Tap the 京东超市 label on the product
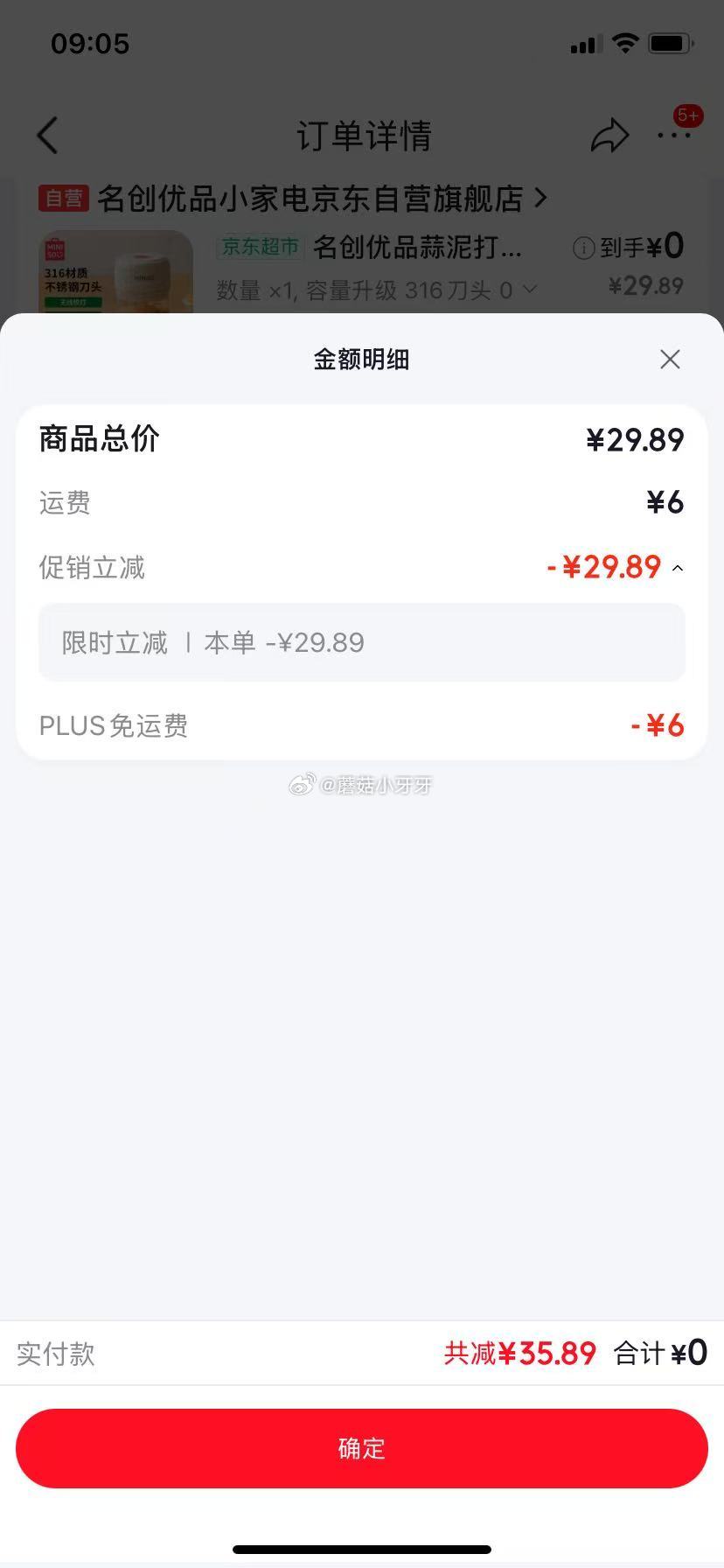Viewport: 724px width, 1568px height. (258, 248)
